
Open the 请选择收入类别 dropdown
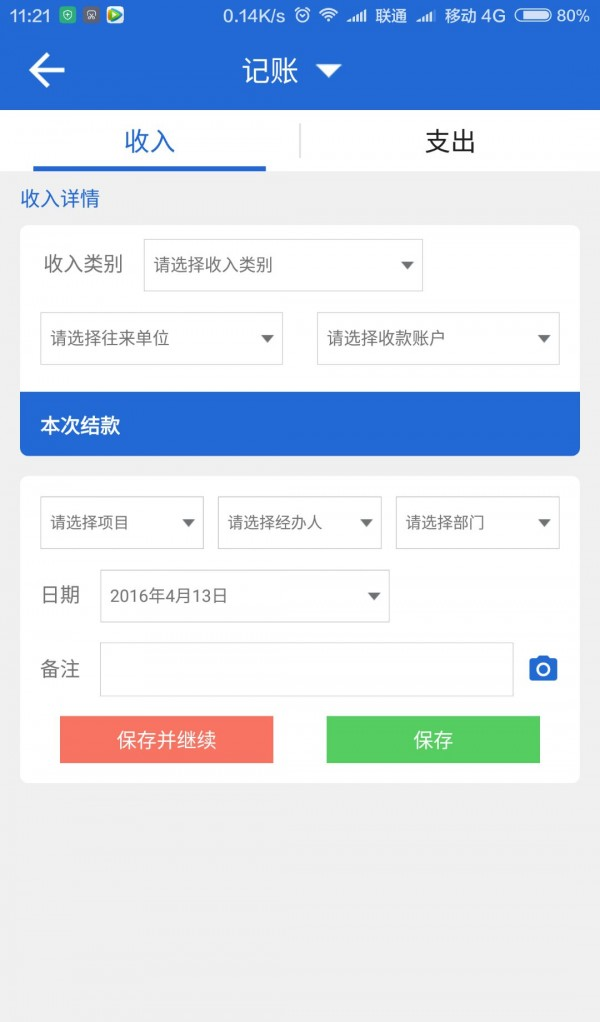pyautogui.click(x=283, y=265)
